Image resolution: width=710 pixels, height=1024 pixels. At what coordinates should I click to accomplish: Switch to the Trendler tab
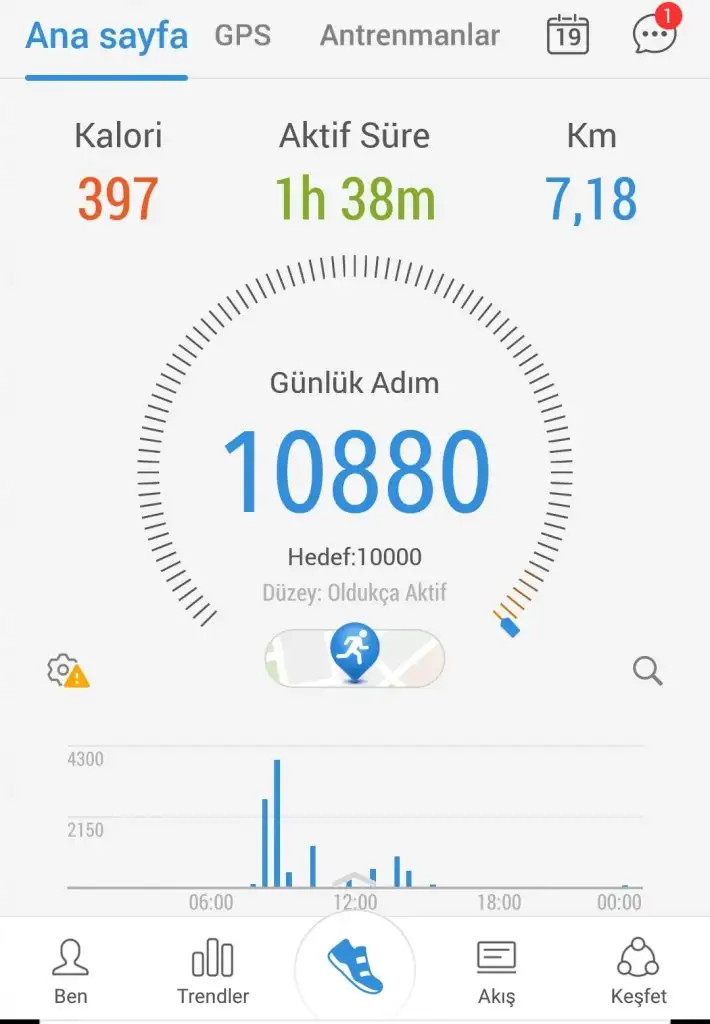(x=212, y=971)
